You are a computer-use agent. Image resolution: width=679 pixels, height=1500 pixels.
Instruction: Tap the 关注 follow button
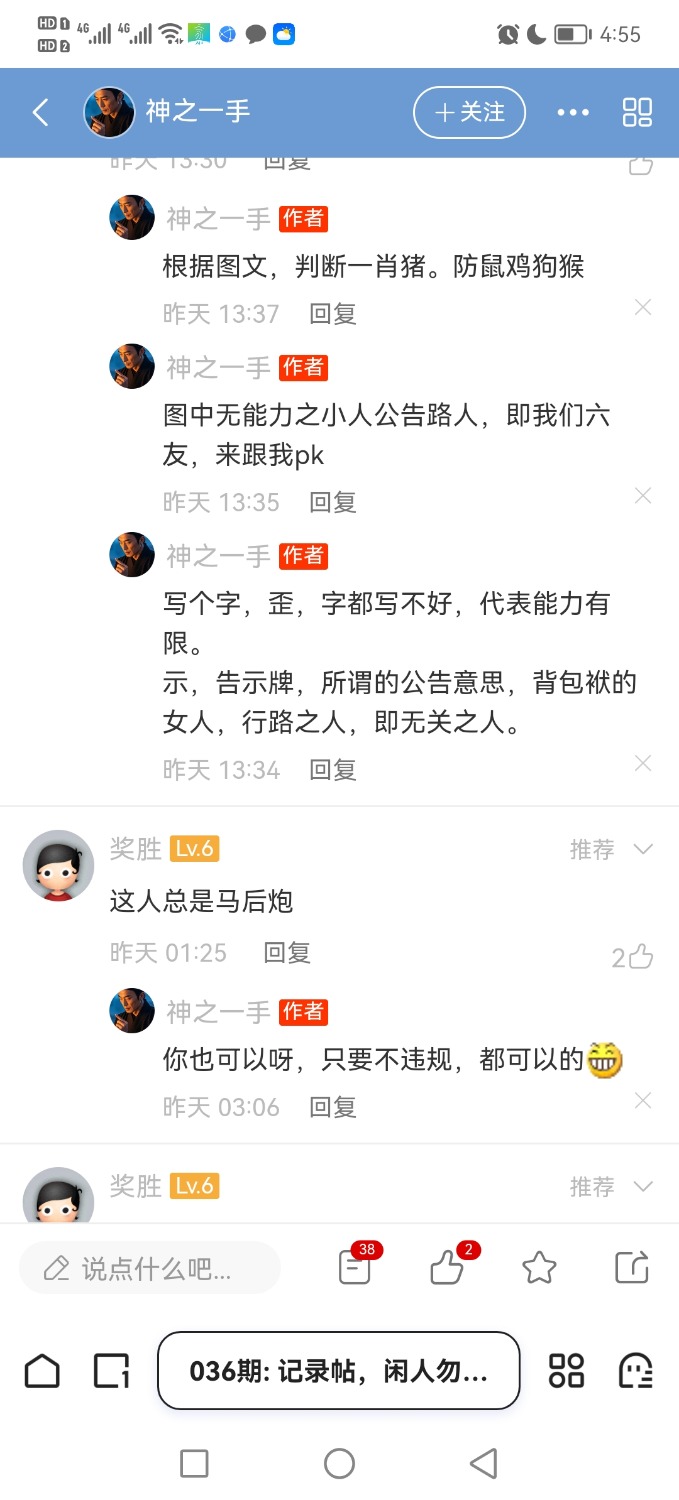pyautogui.click(x=470, y=112)
